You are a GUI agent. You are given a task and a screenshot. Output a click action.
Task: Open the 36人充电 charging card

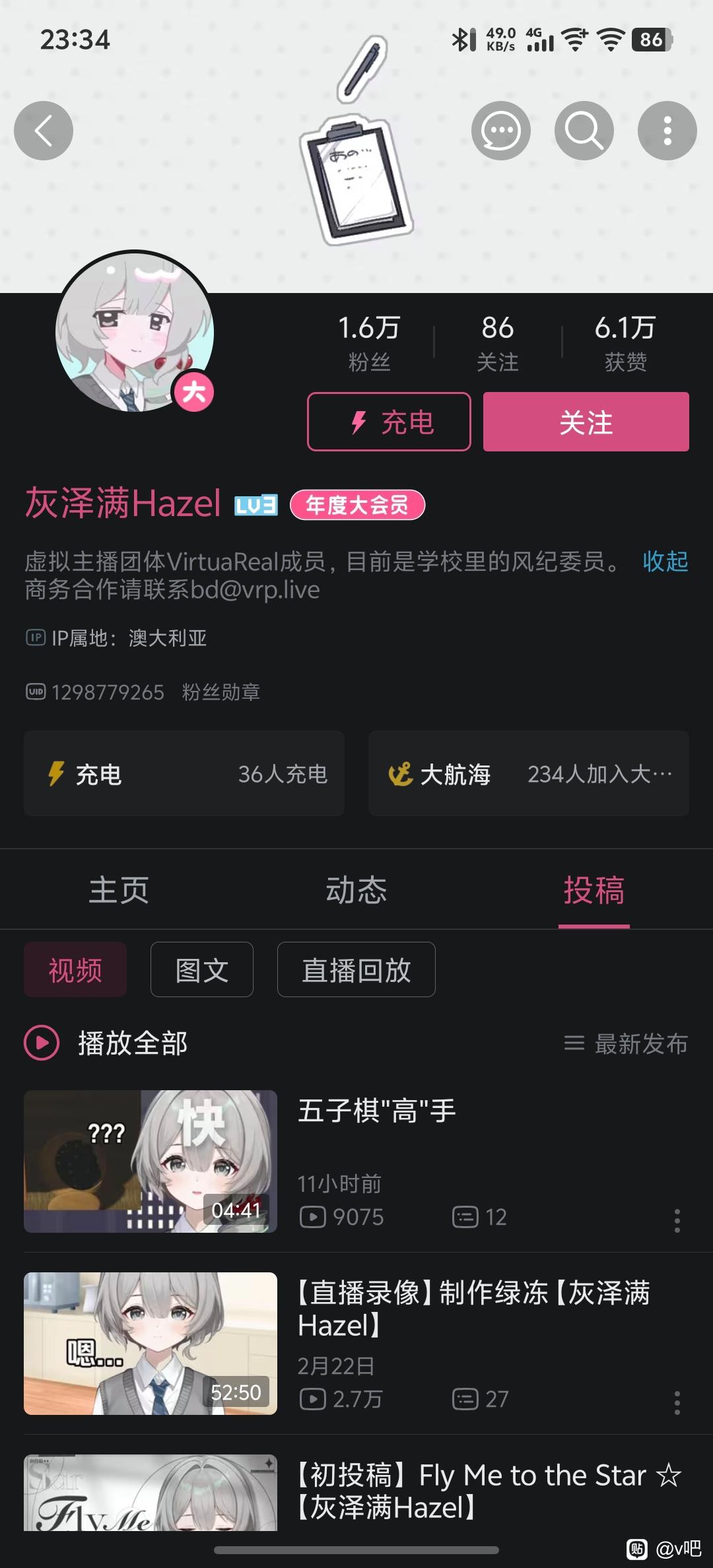click(x=184, y=773)
